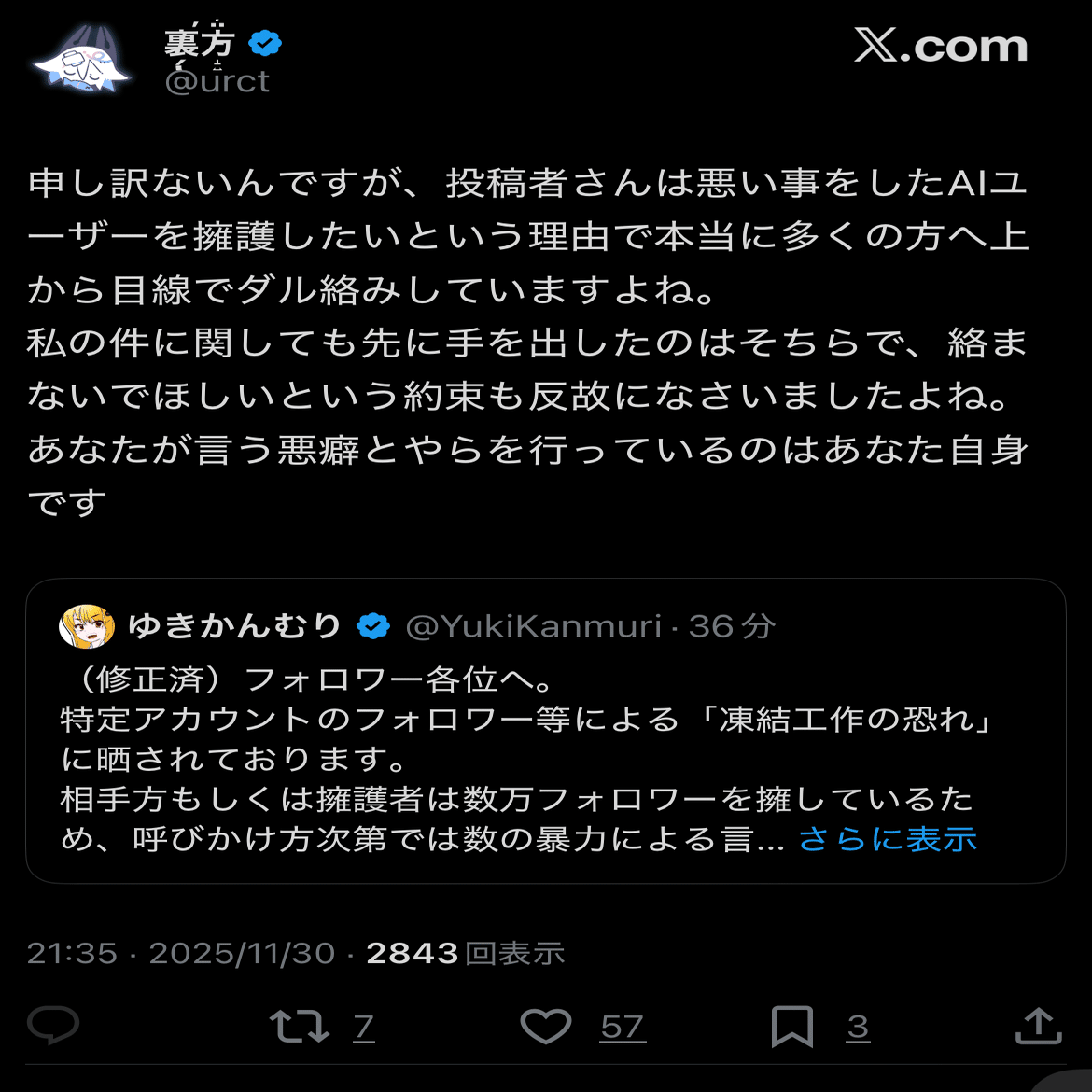1092x1092 pixels.
Task: Repost this post from 裏方
Action: click(300, 1026)
